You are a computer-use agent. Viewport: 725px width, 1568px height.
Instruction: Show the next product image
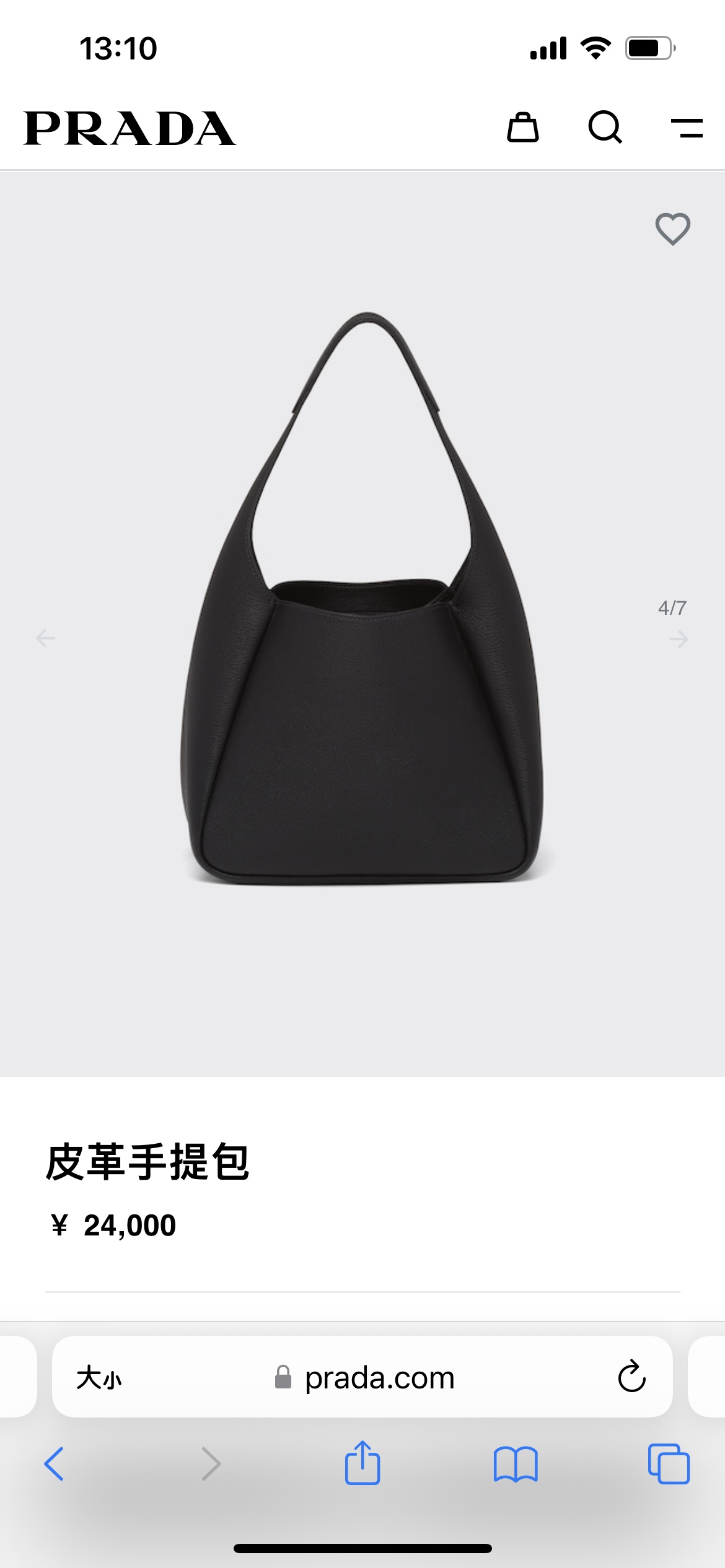click(x=679, y=638)
